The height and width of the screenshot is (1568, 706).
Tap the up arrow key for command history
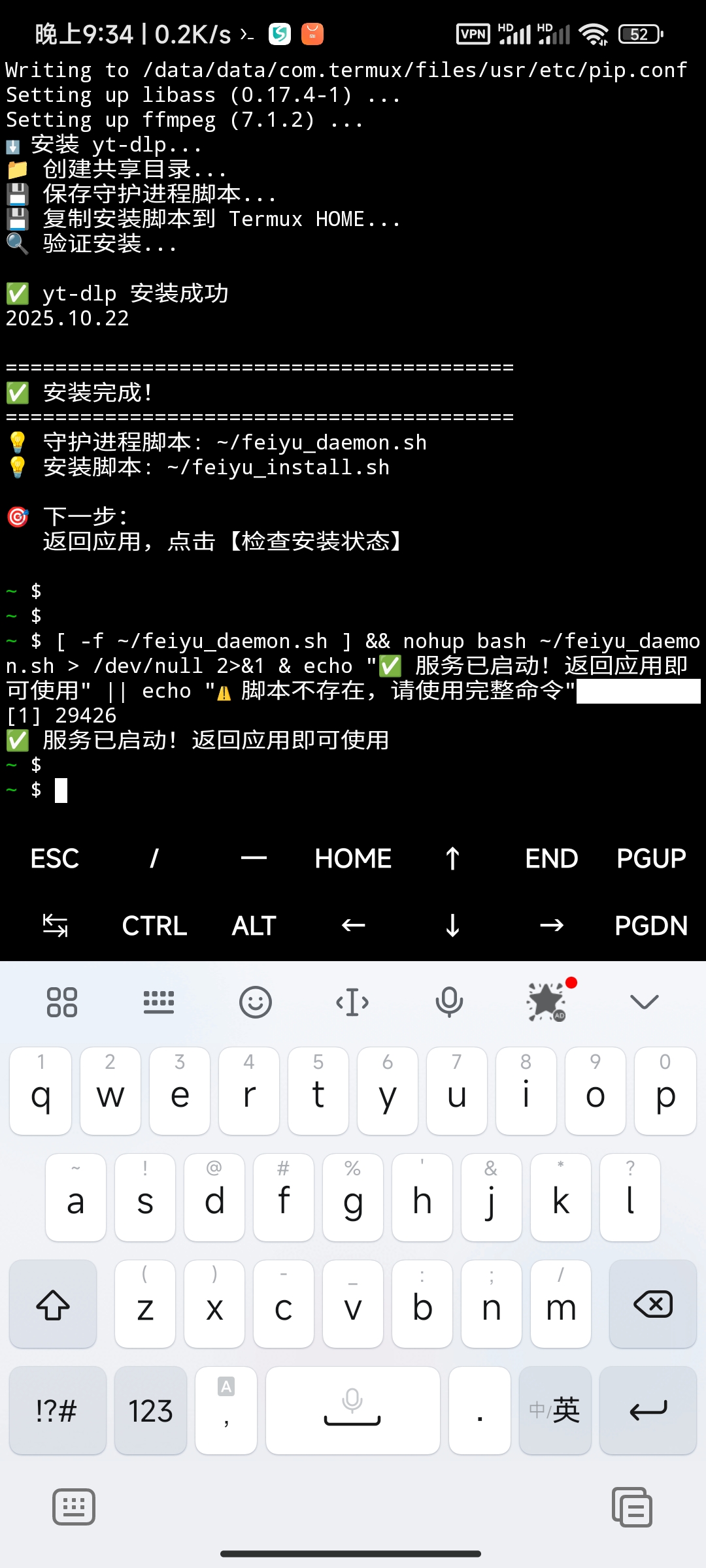pyautogui.click(x=452, y=858)
